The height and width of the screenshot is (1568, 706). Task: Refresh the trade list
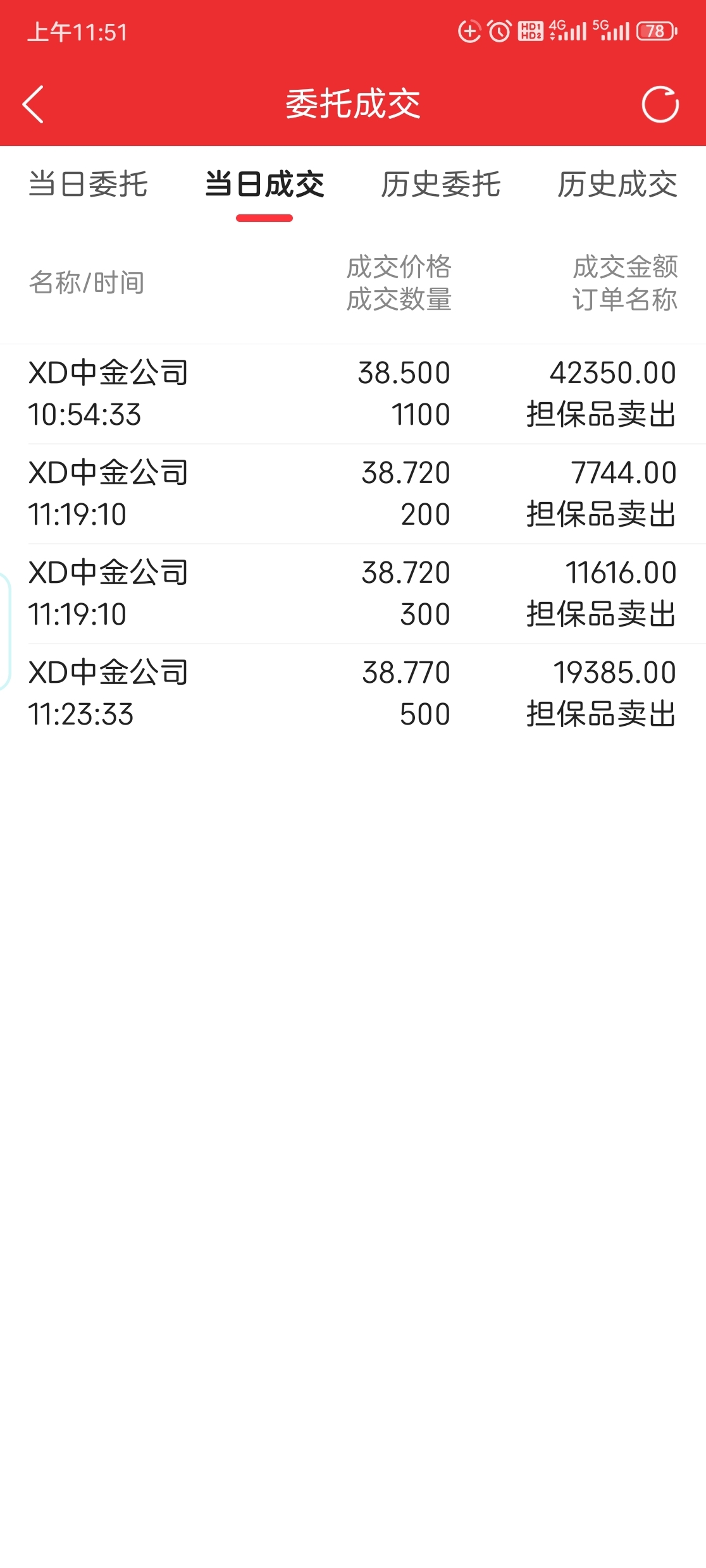[x=660, y=104]
